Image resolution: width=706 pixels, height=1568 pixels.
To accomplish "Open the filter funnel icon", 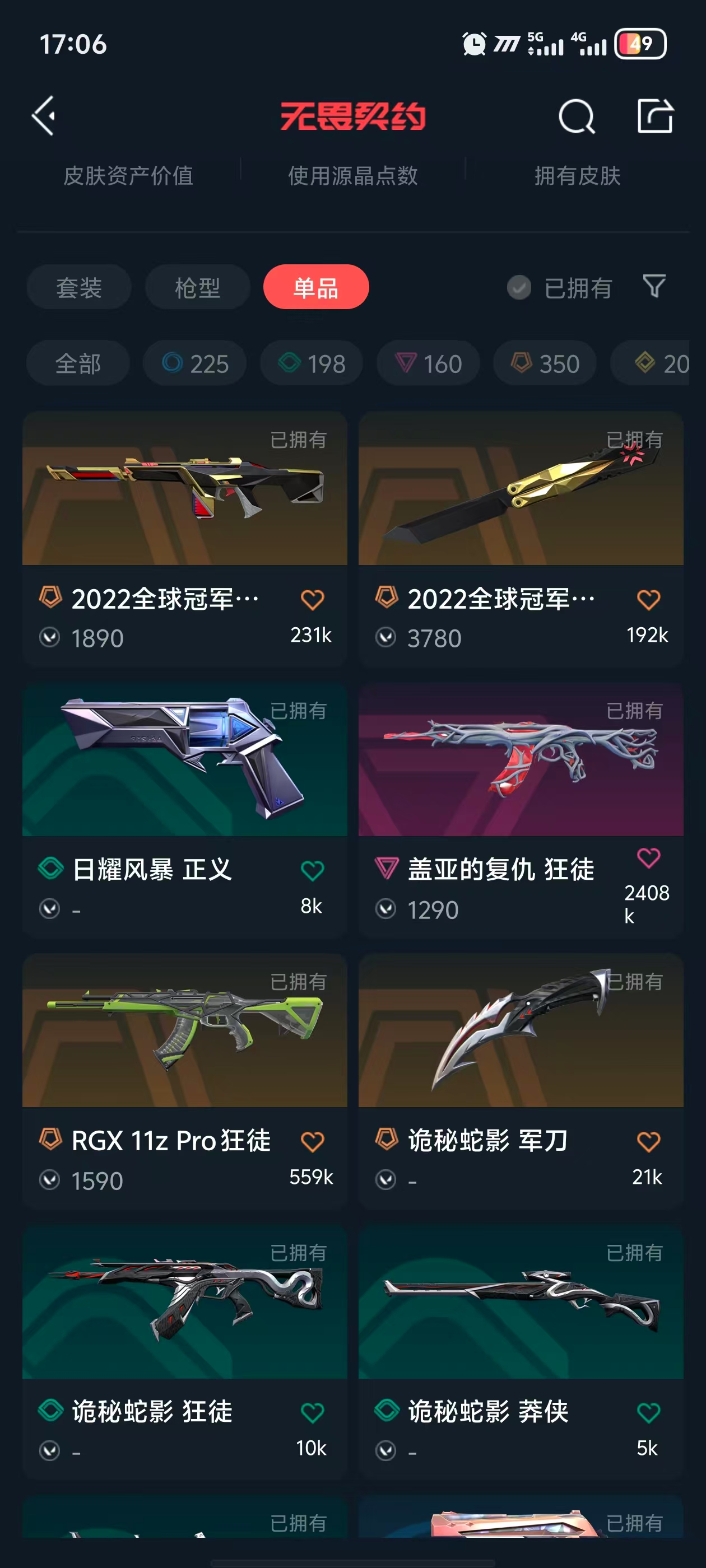I will (x=654, y=286).
